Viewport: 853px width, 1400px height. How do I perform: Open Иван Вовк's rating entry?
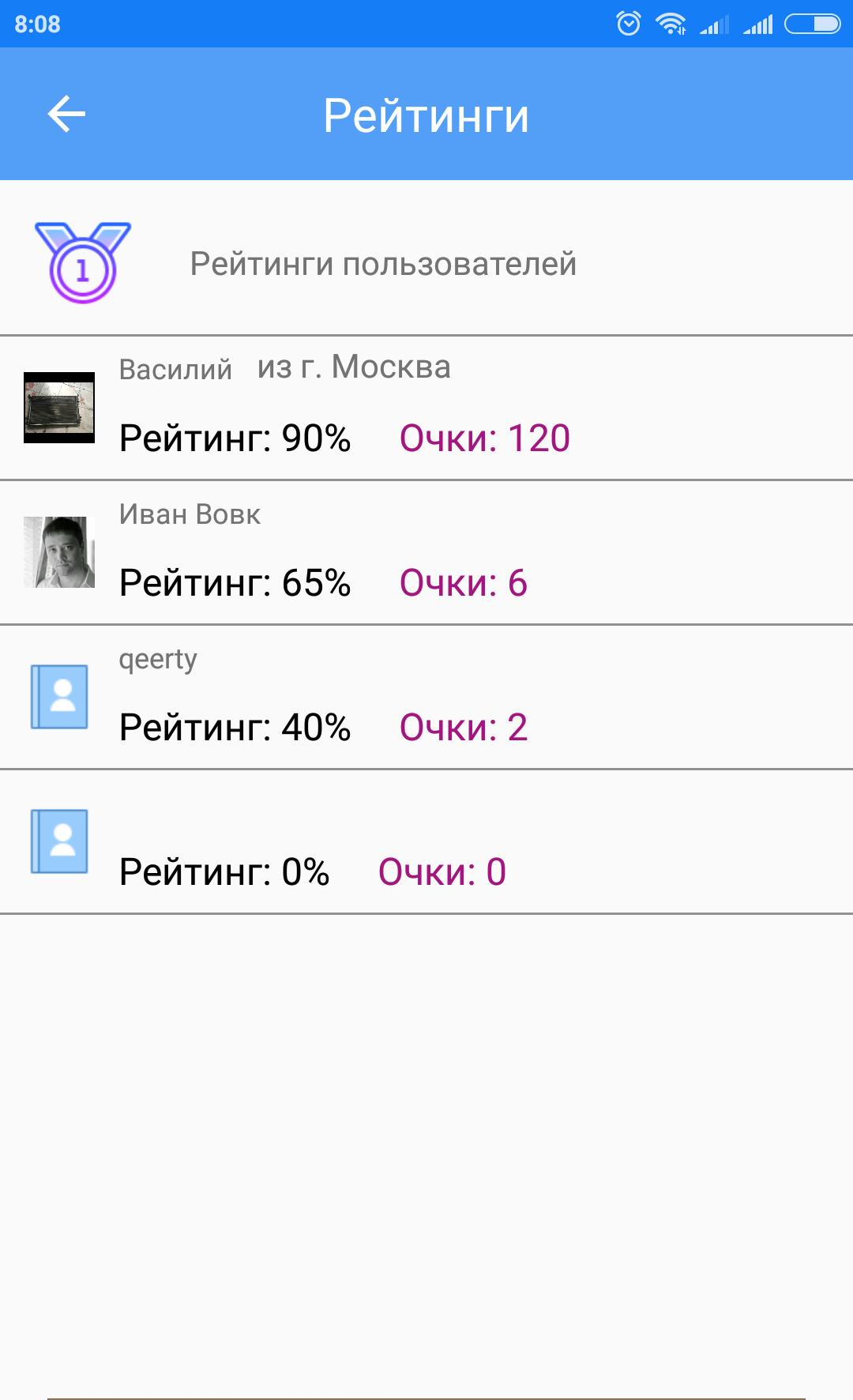(426, 552)
